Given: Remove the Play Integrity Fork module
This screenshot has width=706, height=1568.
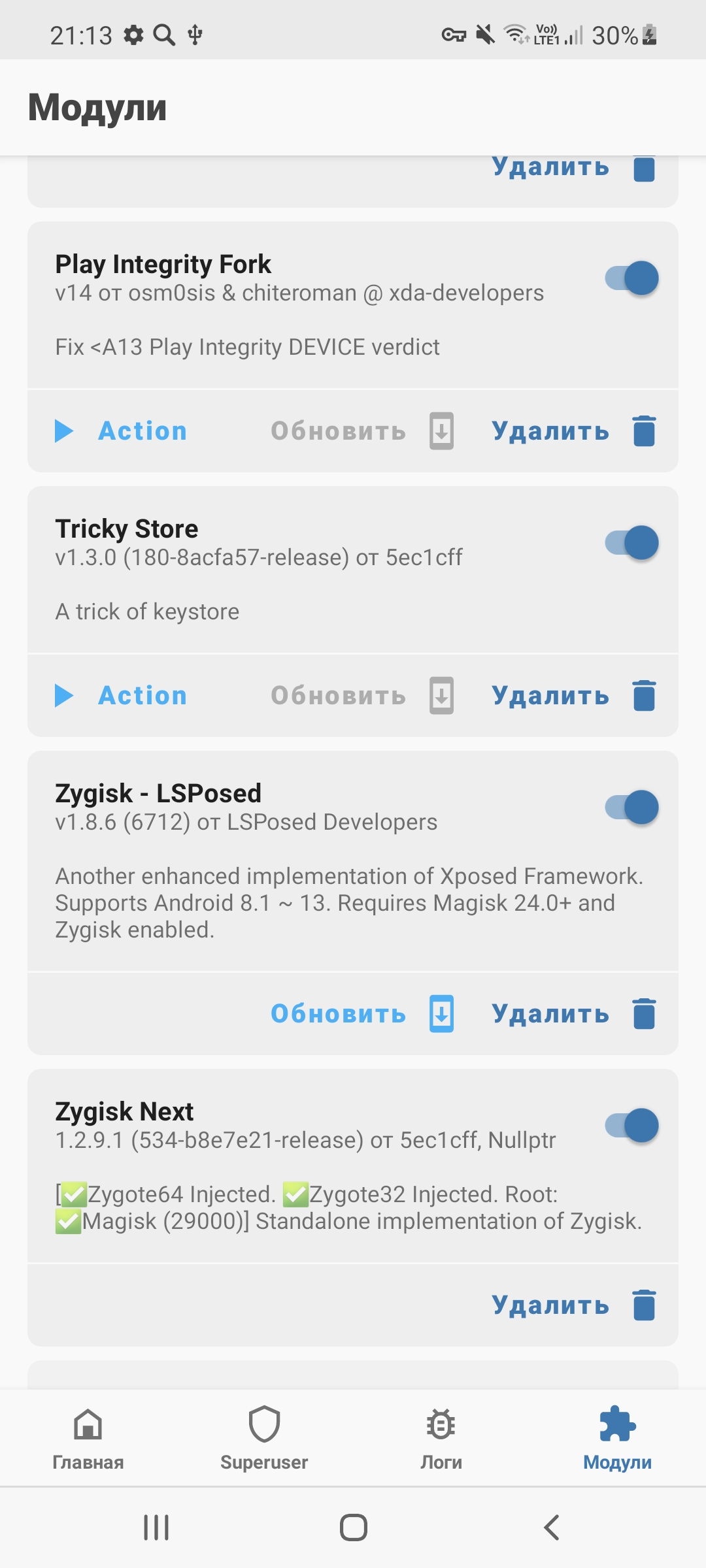Looking at the screenshot, I should coord(573,431).
